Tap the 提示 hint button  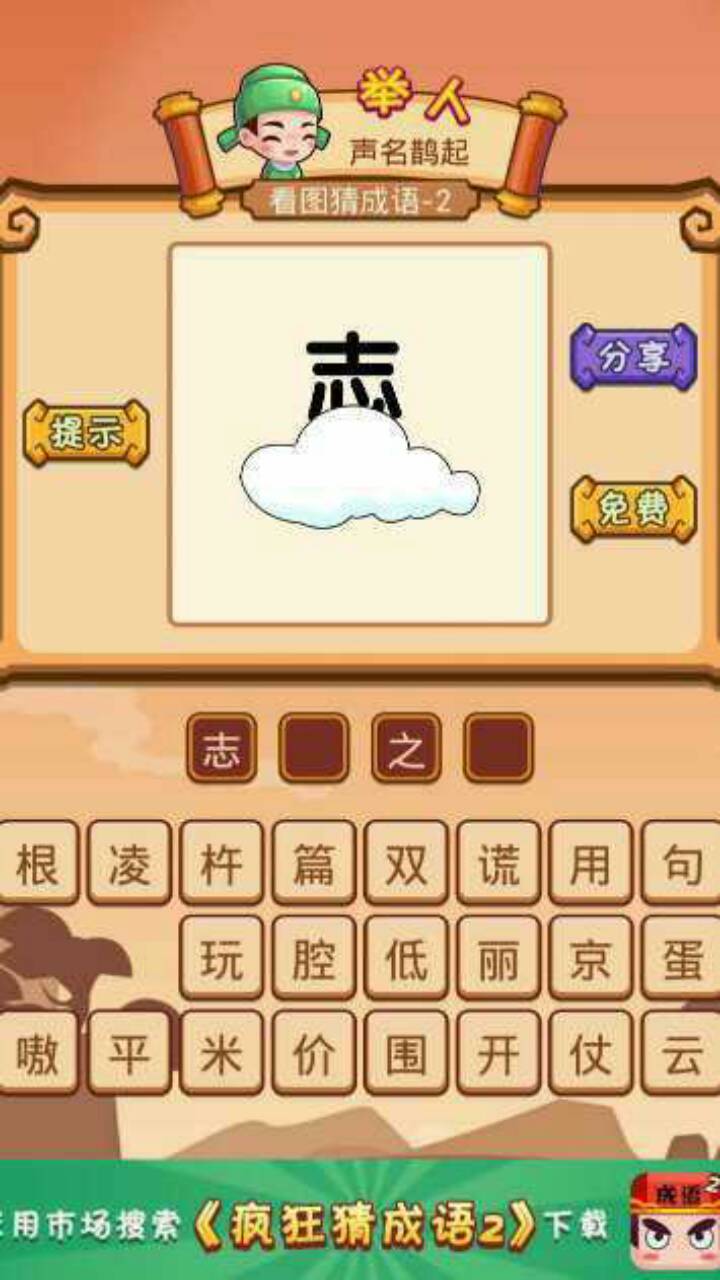pyautogui.click(x=87, y=433)
